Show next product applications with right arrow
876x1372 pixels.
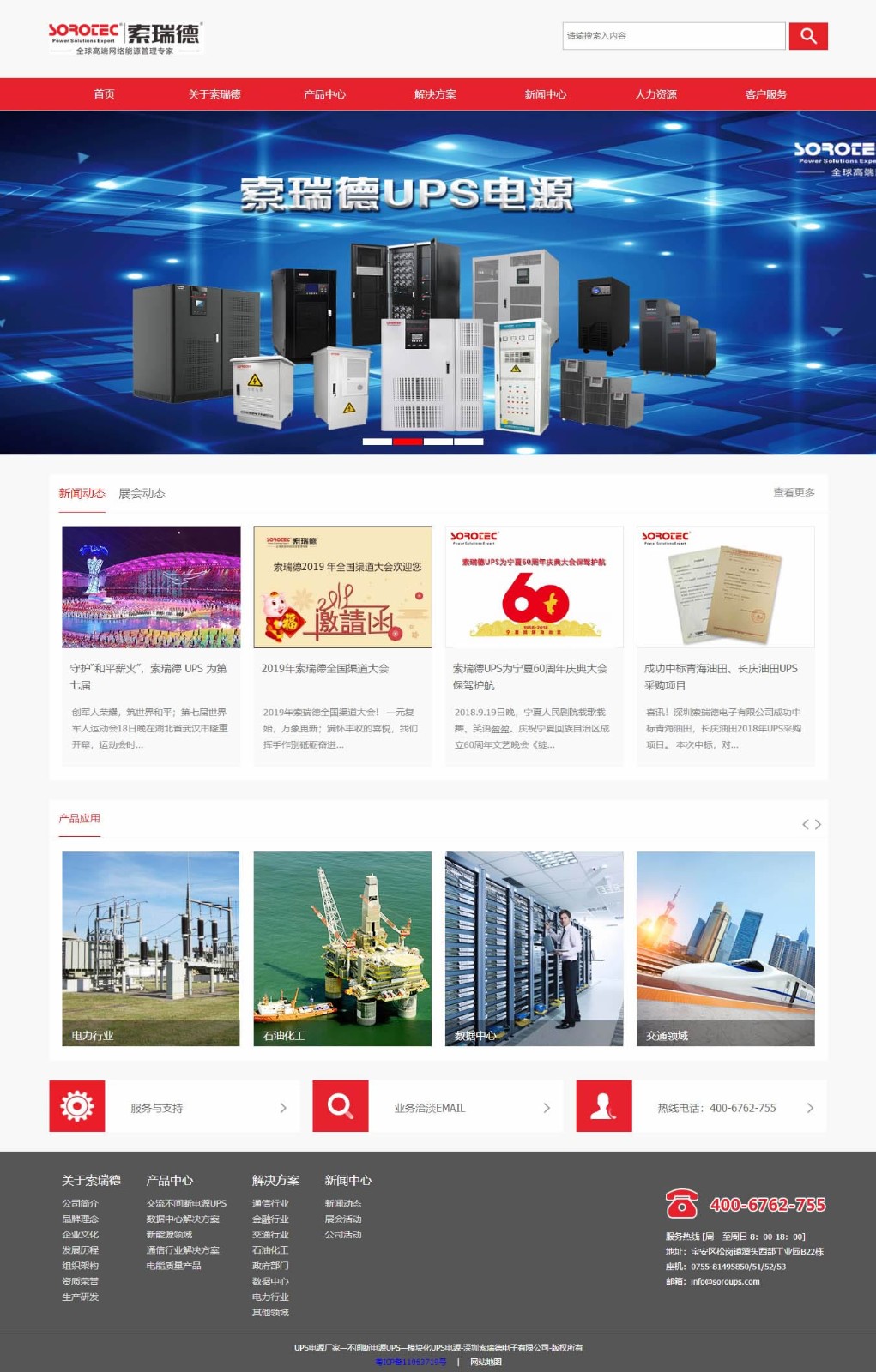click(x=818, y=824)
